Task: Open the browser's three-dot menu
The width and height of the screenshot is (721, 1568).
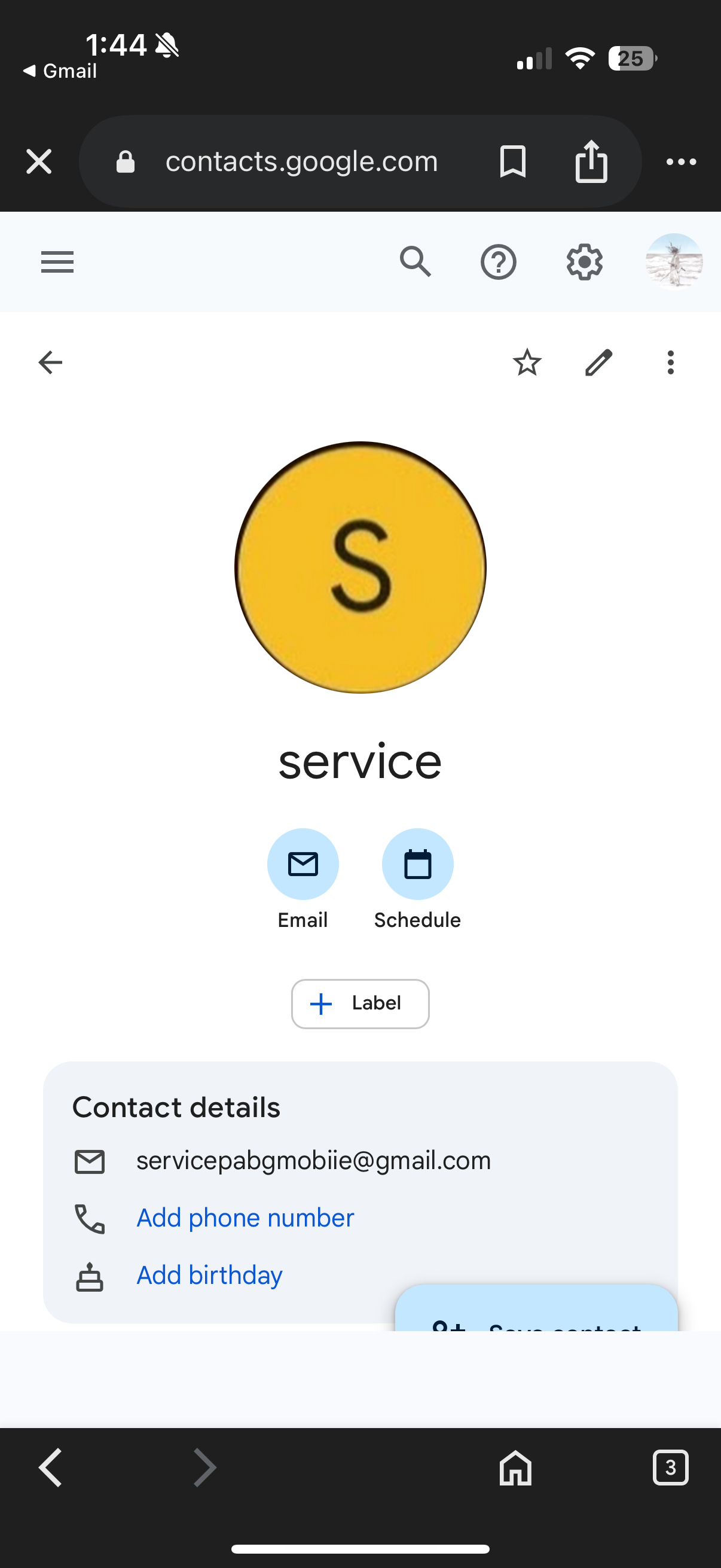Action: (x=681, y=162)
